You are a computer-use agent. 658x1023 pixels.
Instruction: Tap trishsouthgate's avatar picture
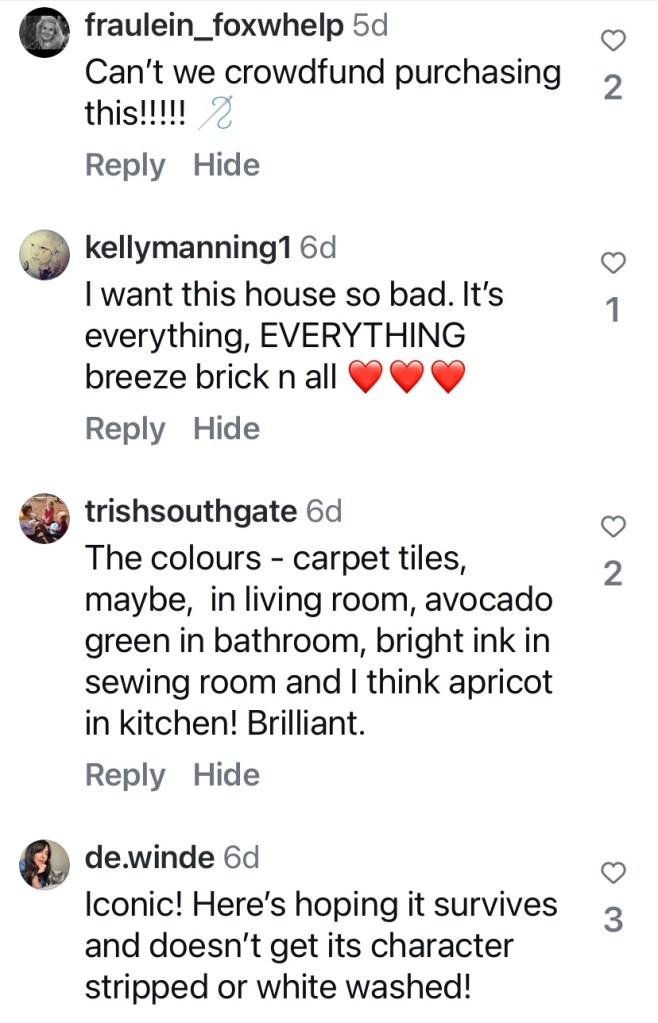coord(46,519)
